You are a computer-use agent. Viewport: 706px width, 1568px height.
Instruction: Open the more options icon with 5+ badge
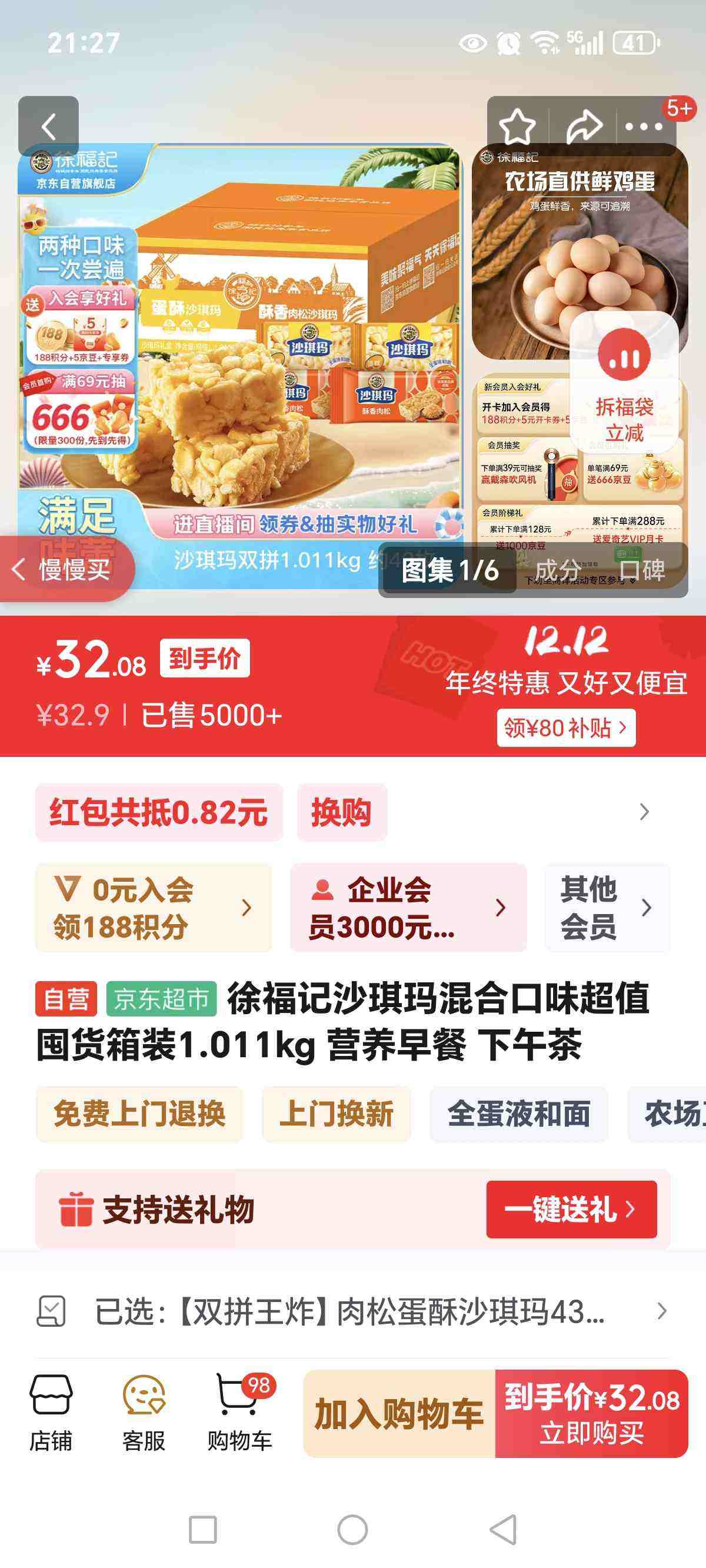tap(645, 127)
